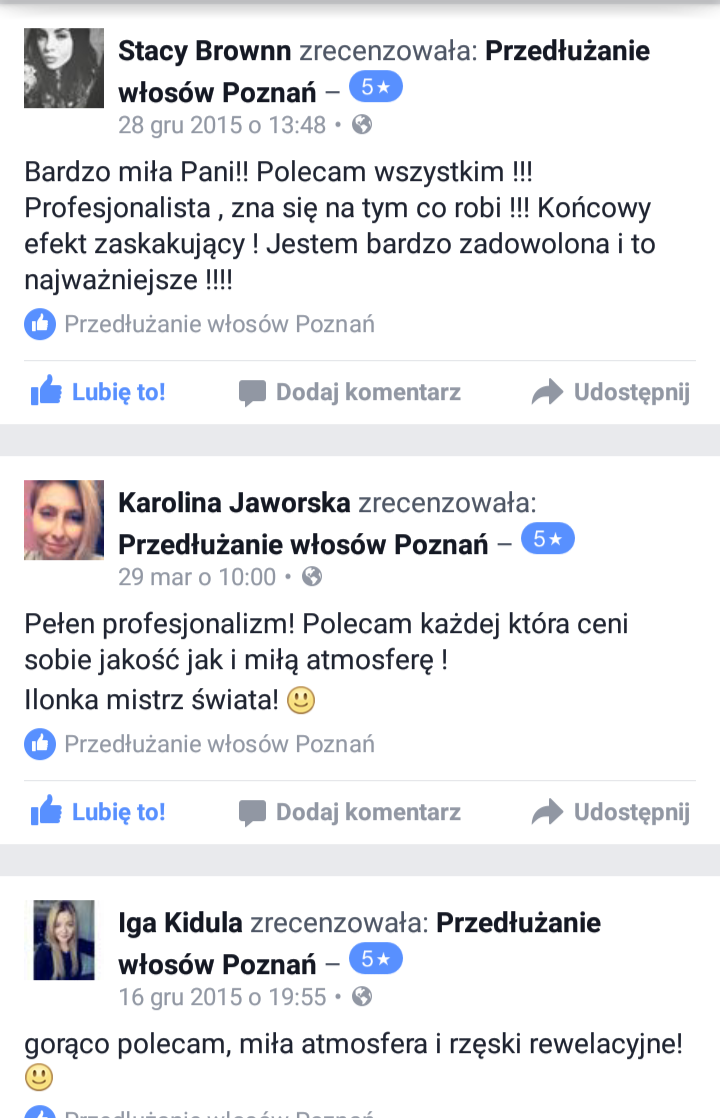Like Karolina Jaworska's review
720x1118 pixels.
(x=98, y=812)
